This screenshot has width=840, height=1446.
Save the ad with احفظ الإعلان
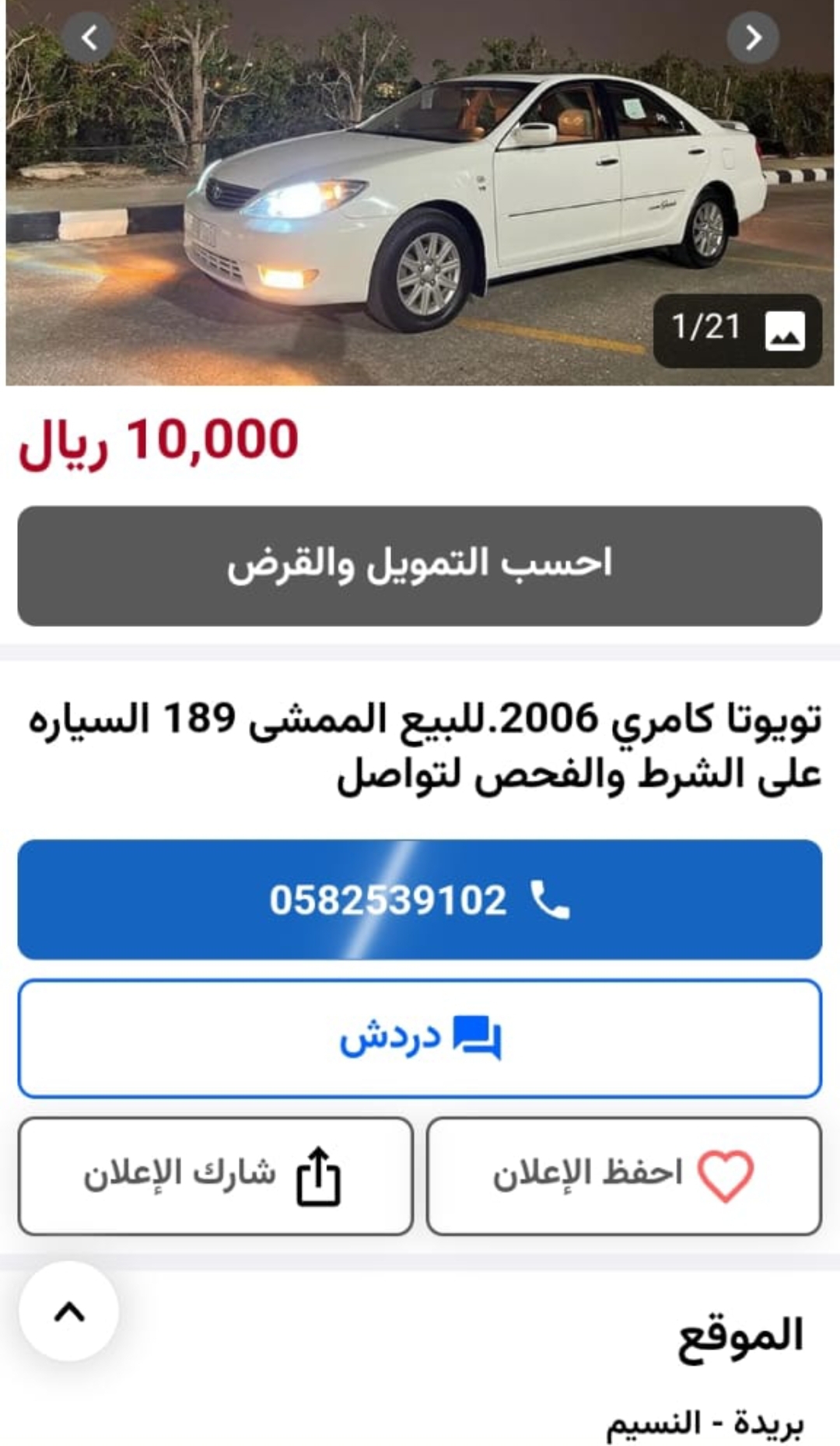coord(624,1176)
